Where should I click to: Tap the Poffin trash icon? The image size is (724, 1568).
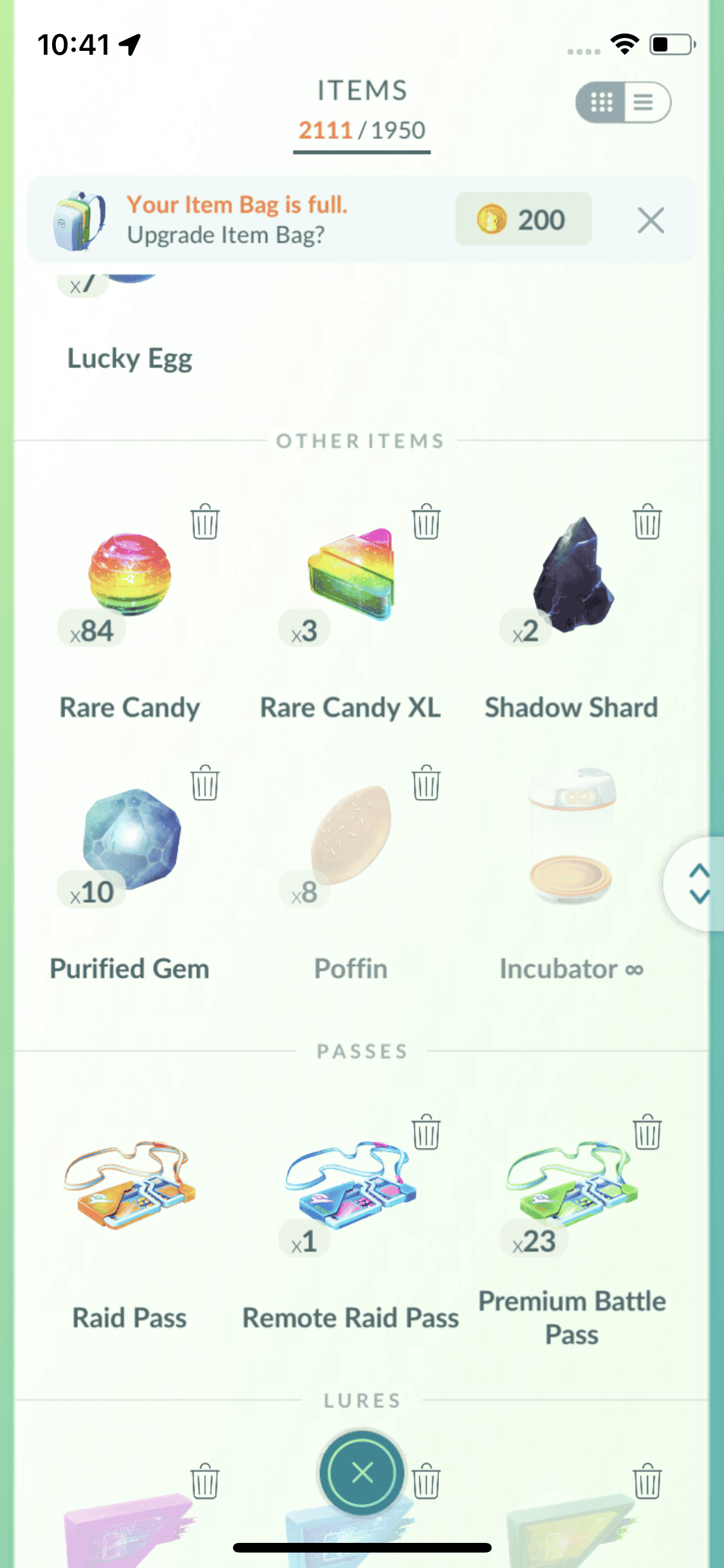[x=426, y=783]
